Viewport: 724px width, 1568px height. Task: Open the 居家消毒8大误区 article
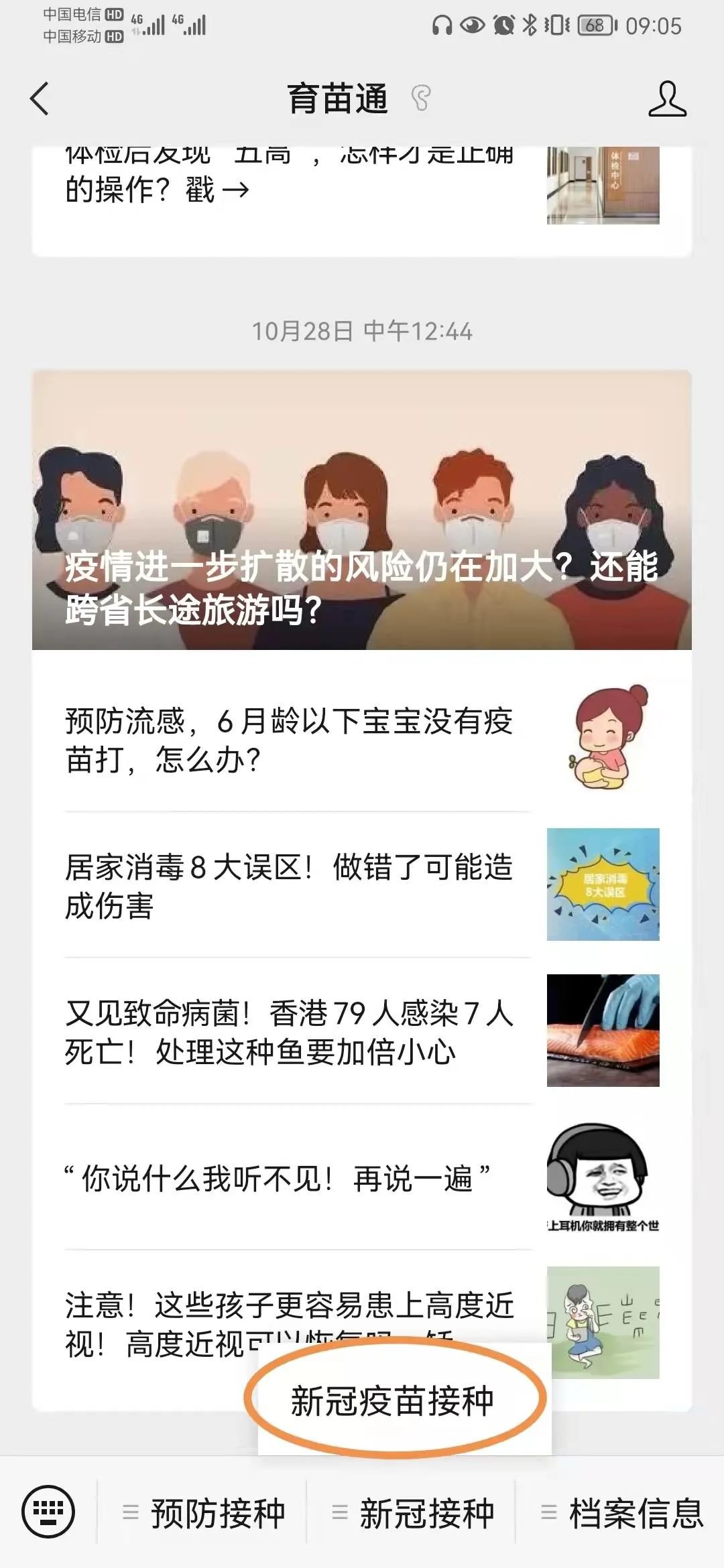point(290,886)
